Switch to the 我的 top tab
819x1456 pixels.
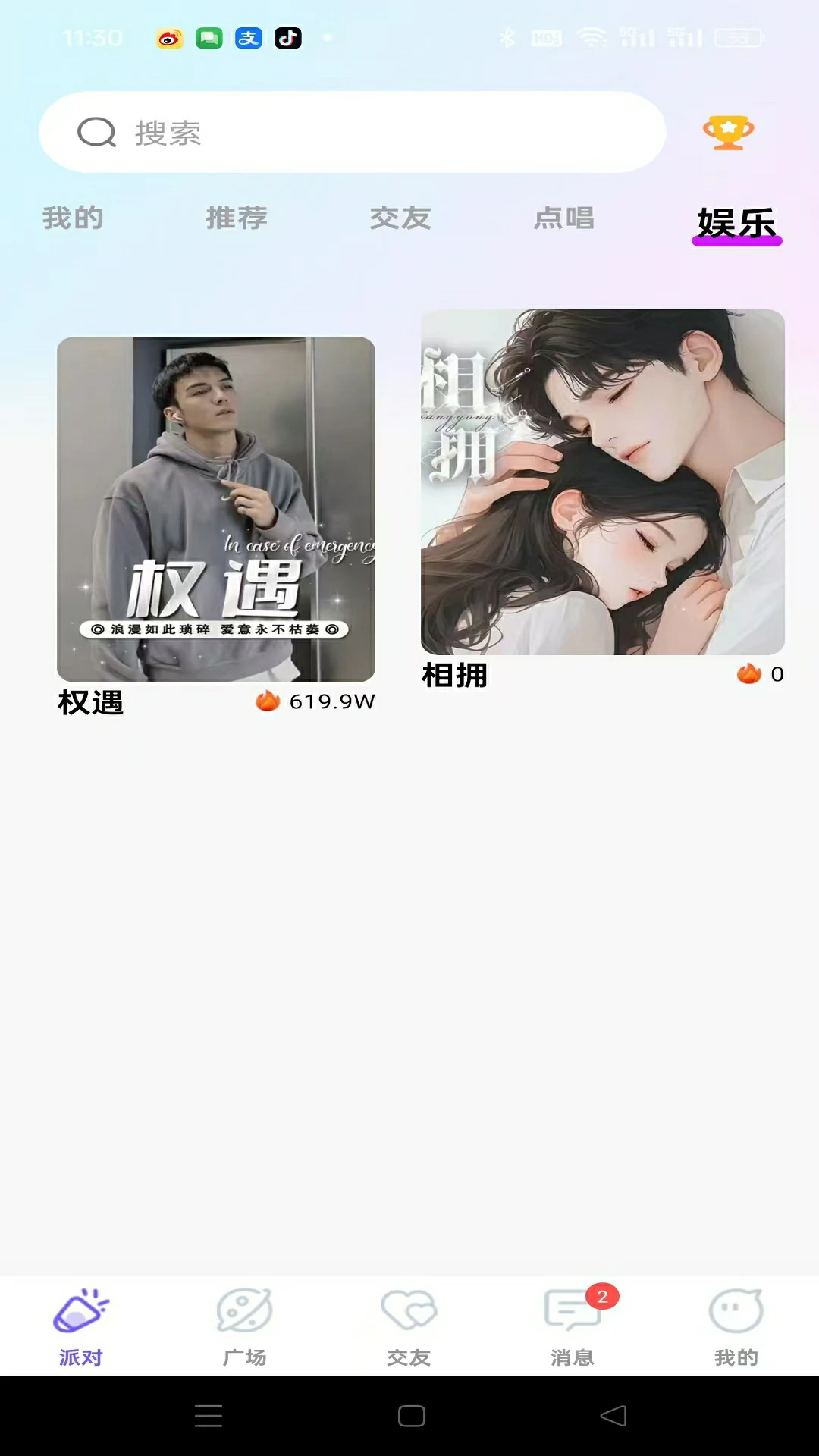click(x=73, y=218)
